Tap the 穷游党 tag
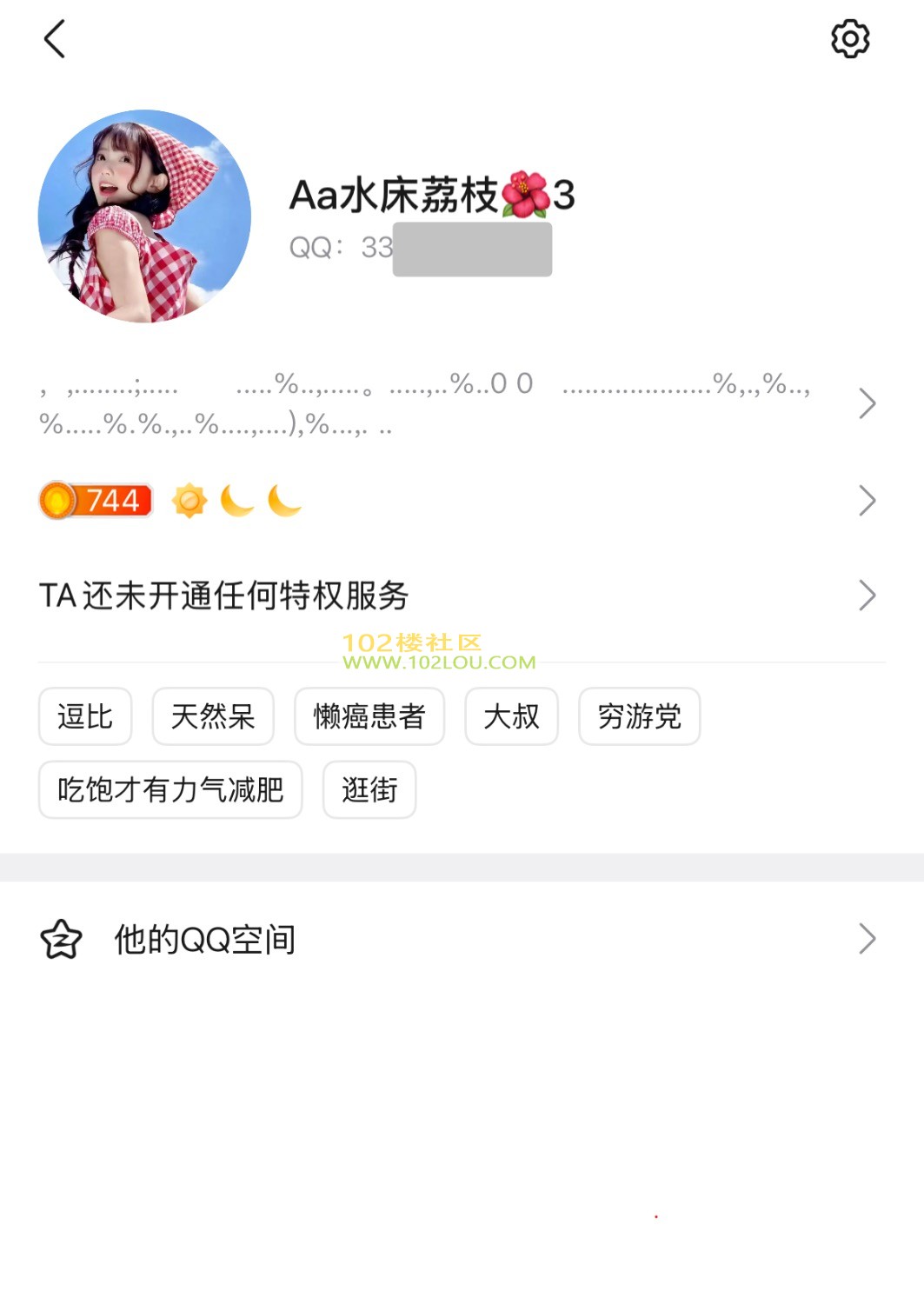Viewport: 924px width, 1304px height. point(639,716)
